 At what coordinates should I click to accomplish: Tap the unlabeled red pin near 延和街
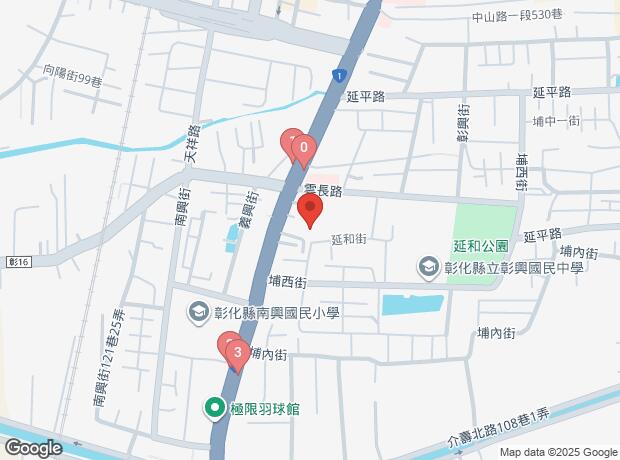pos(309,210)
